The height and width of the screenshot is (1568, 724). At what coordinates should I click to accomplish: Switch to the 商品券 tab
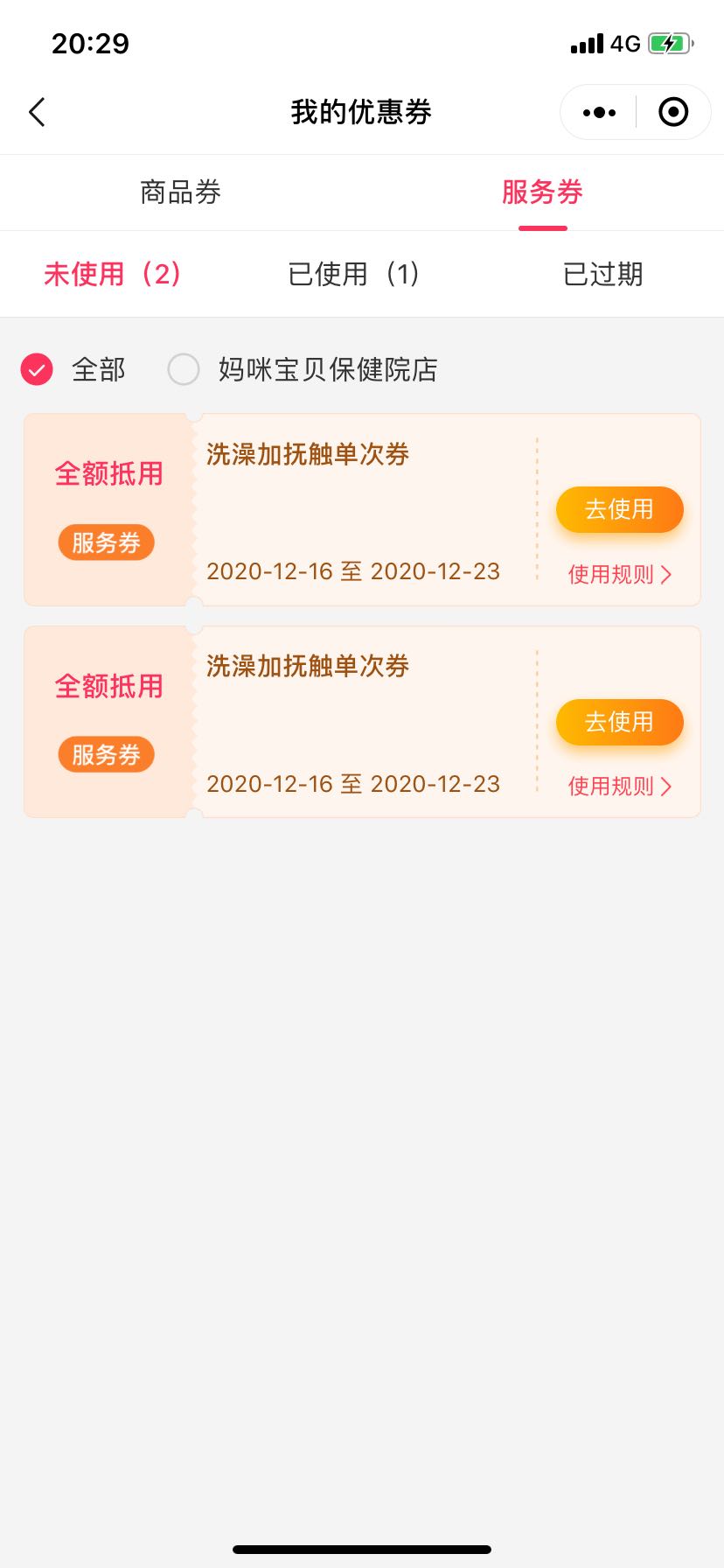coord(181,192)
